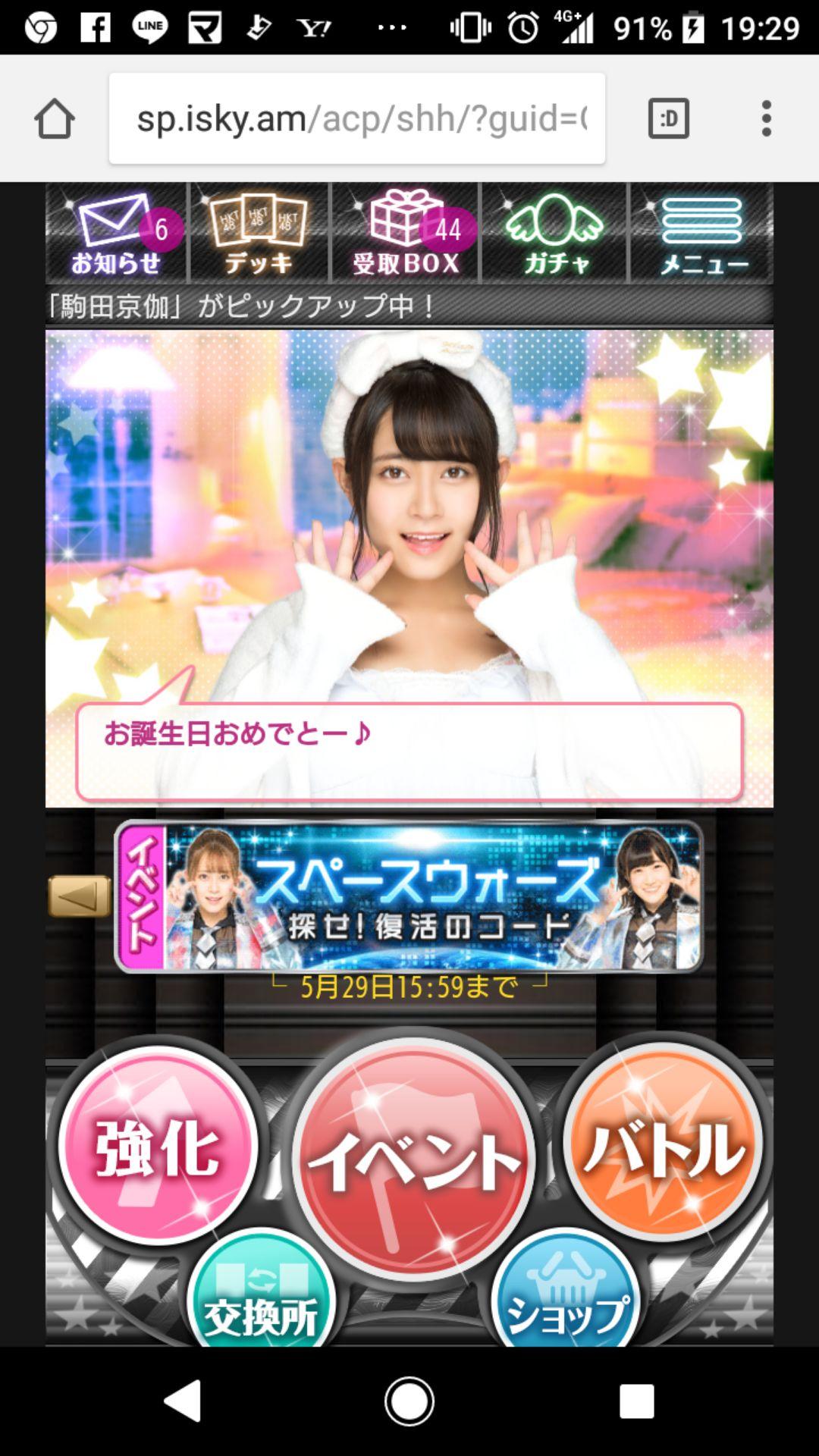Select the 強化 button

coord(158,1145)
